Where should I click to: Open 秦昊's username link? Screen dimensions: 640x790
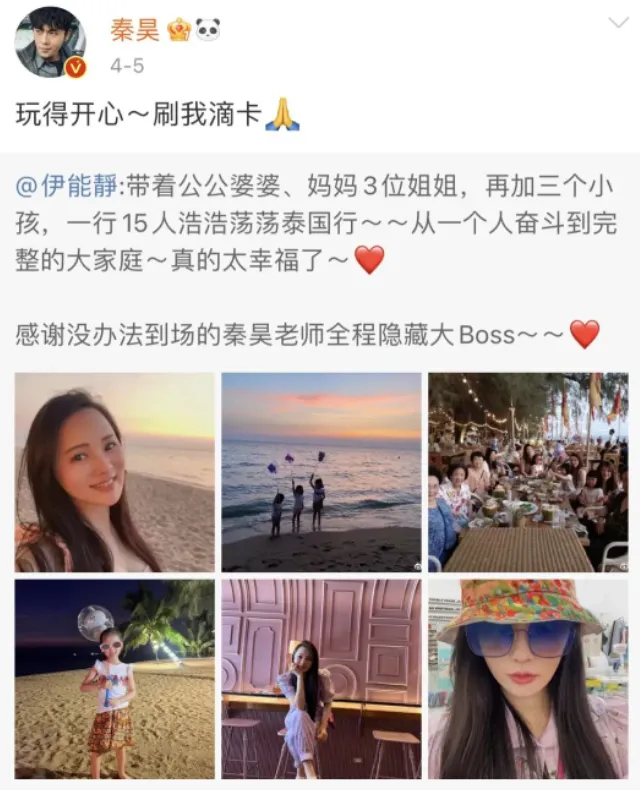click(x=134, y=29)
